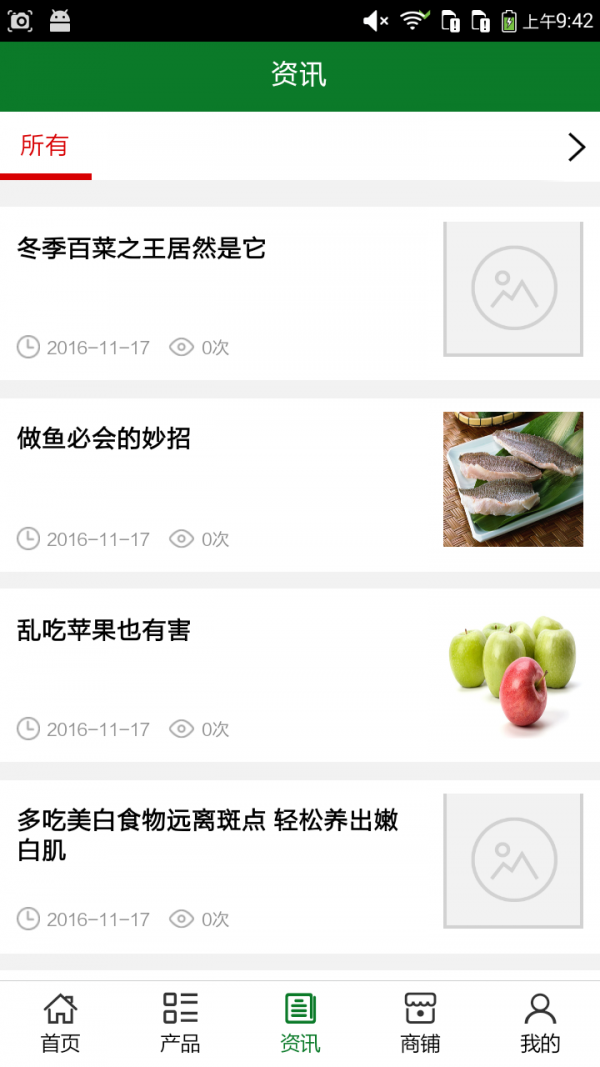The image size is (600, 1067).
Task: Expand more categories with the right arrow
Action: click(576, 148)
